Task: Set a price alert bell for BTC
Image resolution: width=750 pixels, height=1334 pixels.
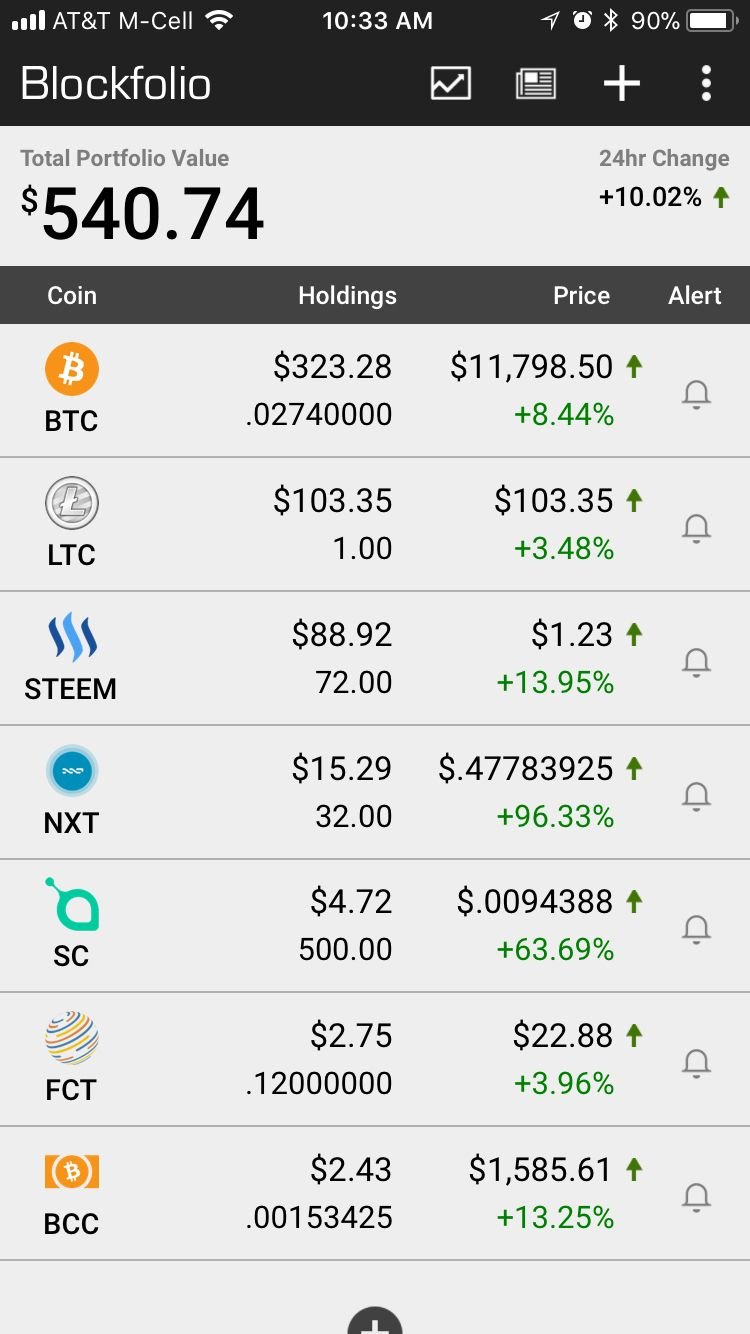Action: pos(696,395)
